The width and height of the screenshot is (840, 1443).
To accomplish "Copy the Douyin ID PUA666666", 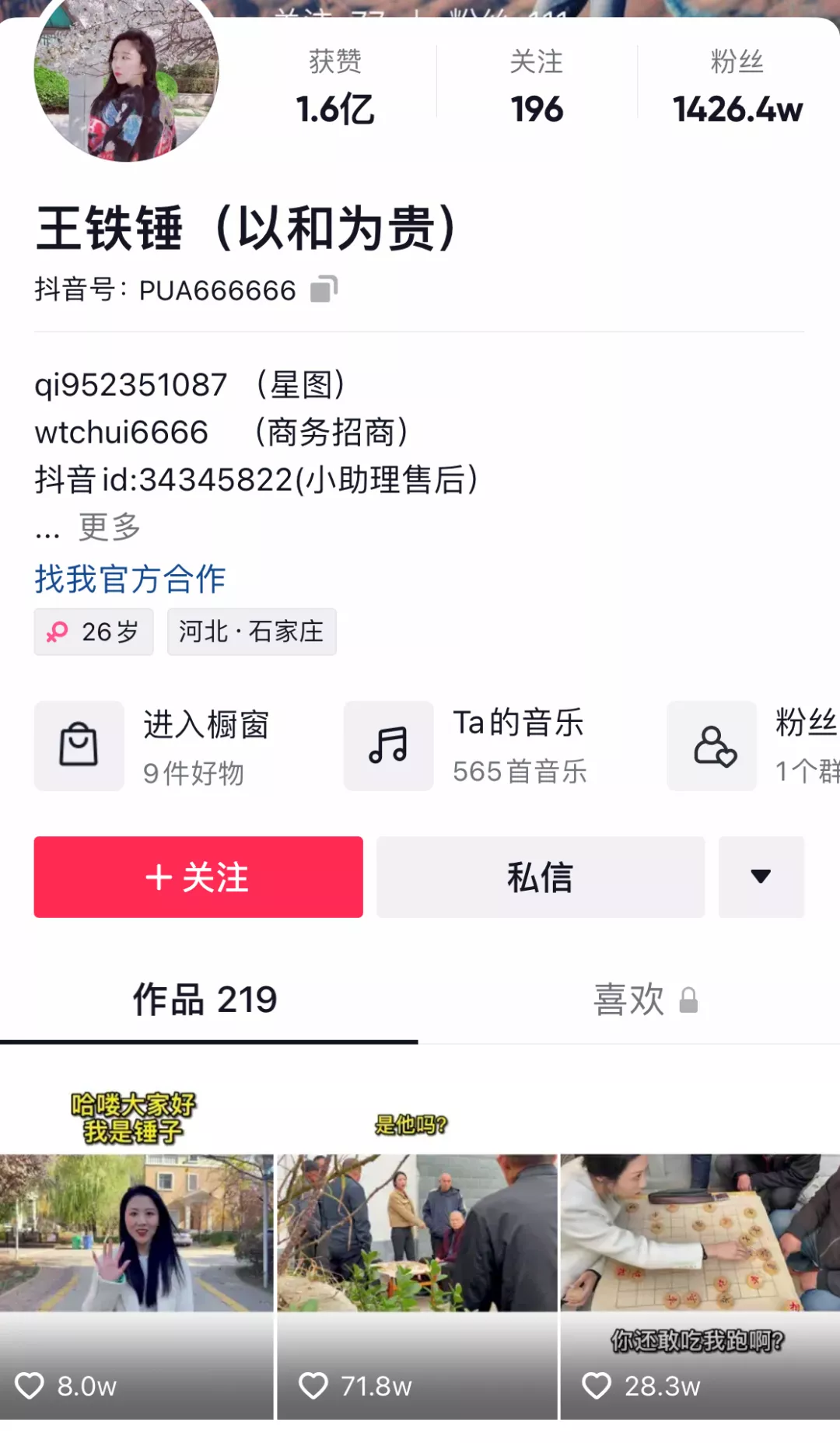I will pos(324,289).
